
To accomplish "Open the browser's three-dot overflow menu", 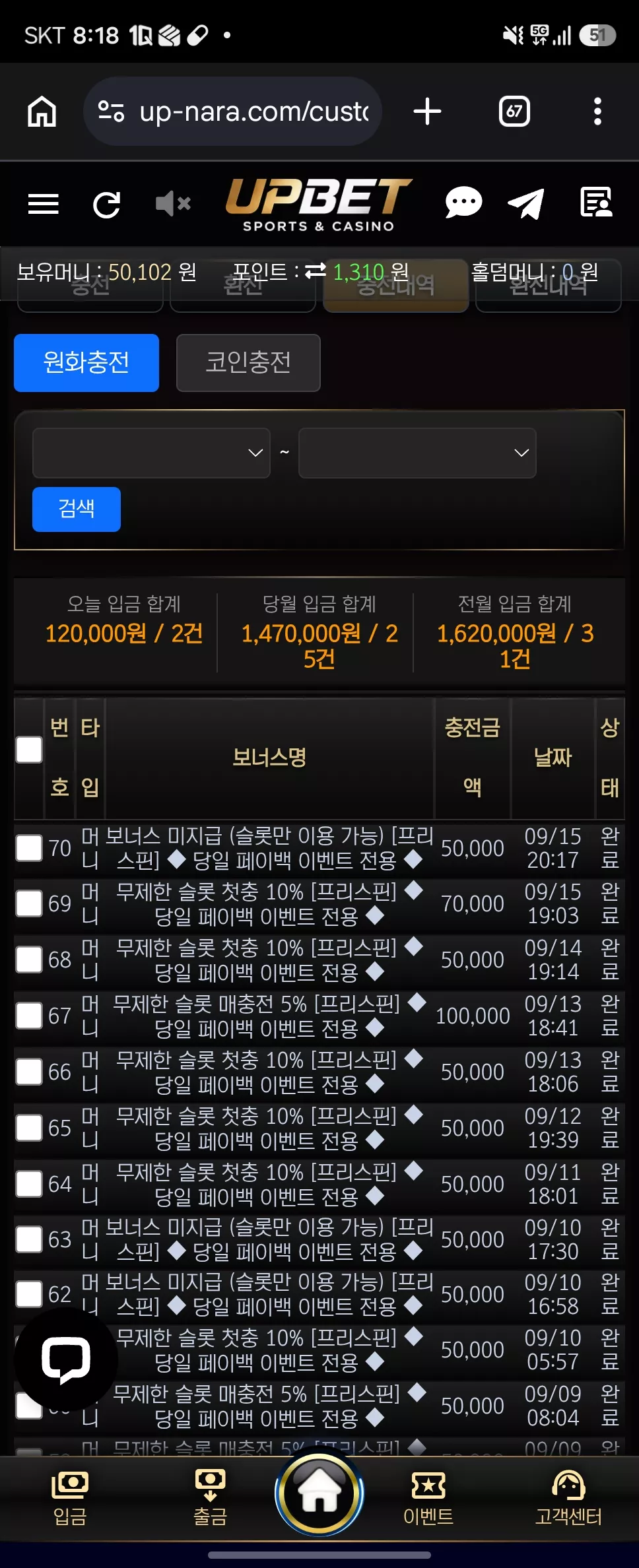I will coord(597,112).
